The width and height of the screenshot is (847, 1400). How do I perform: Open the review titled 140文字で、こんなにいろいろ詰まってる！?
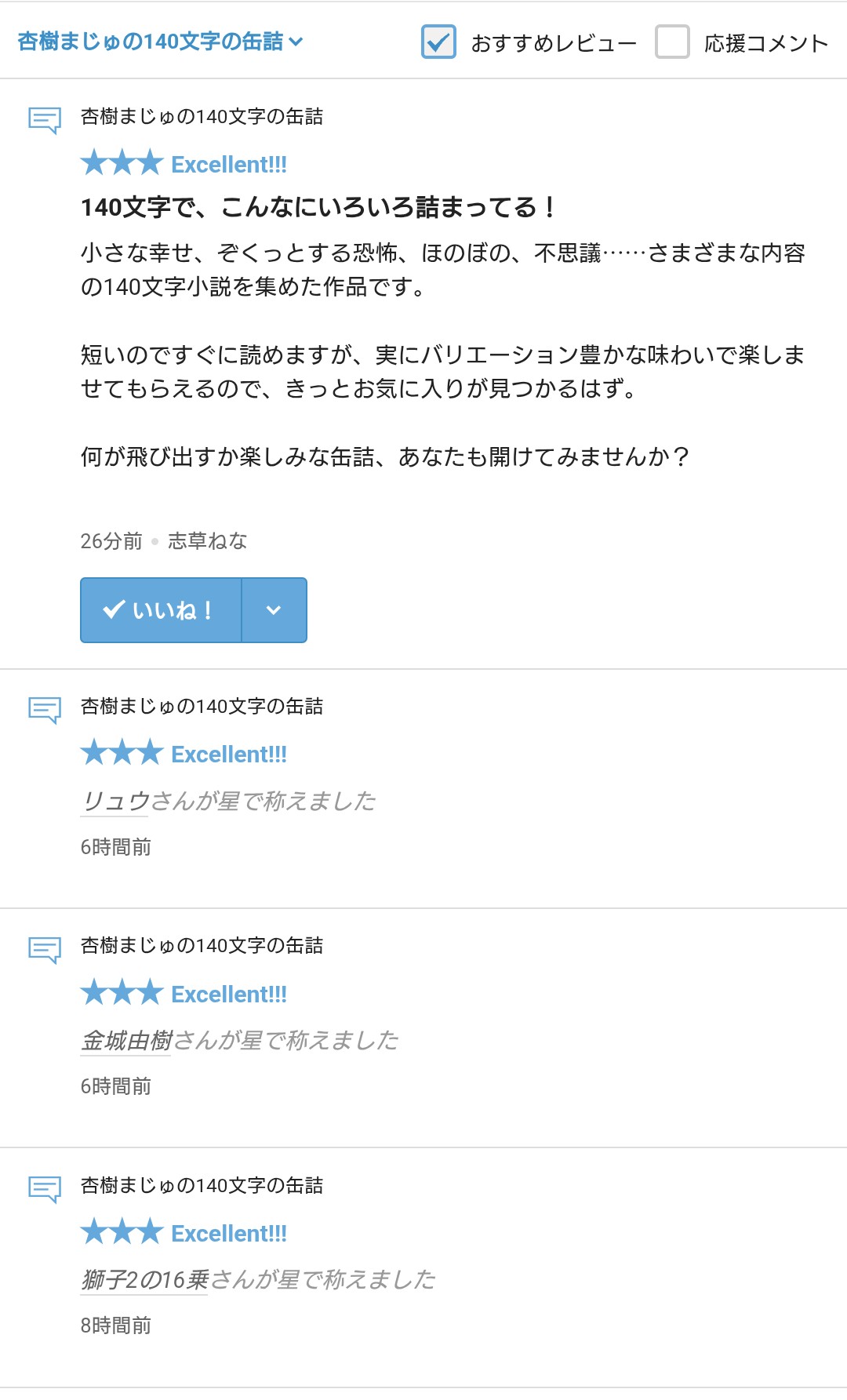318,208
